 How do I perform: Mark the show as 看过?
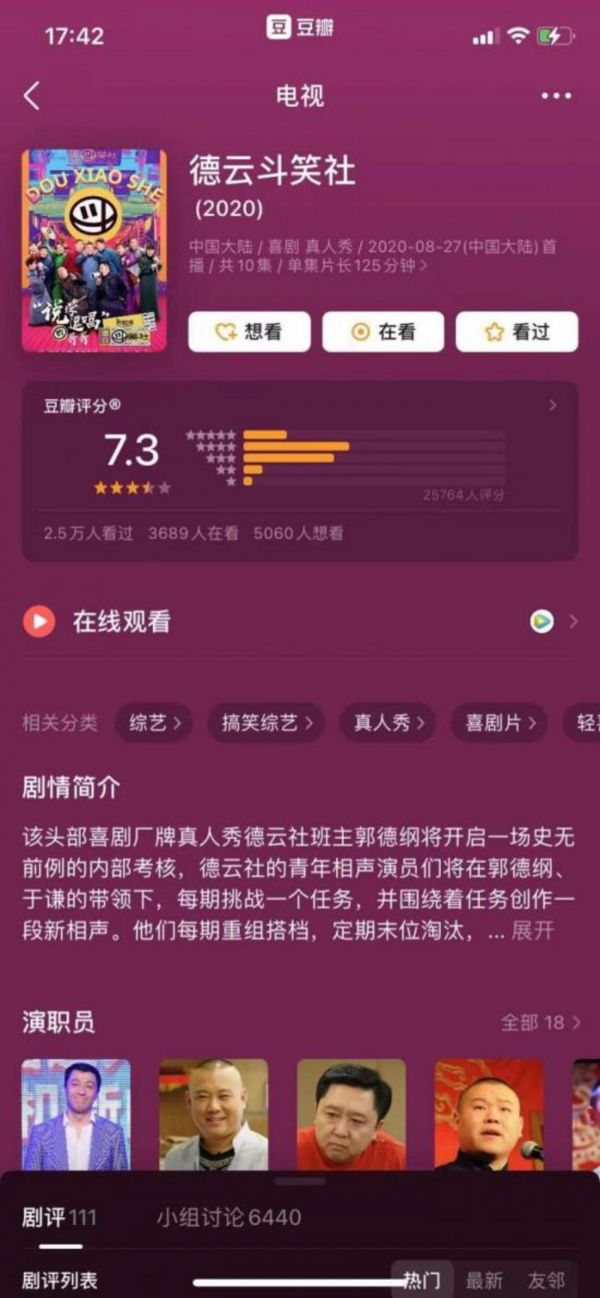(x=517, y=332)
